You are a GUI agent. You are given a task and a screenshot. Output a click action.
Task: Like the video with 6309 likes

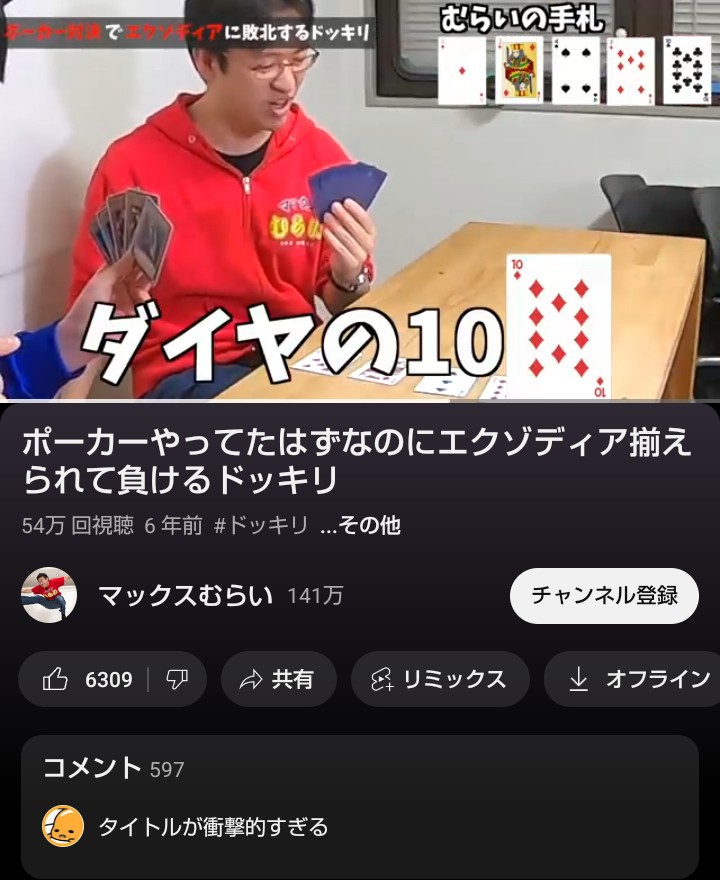tap(88, 680)
